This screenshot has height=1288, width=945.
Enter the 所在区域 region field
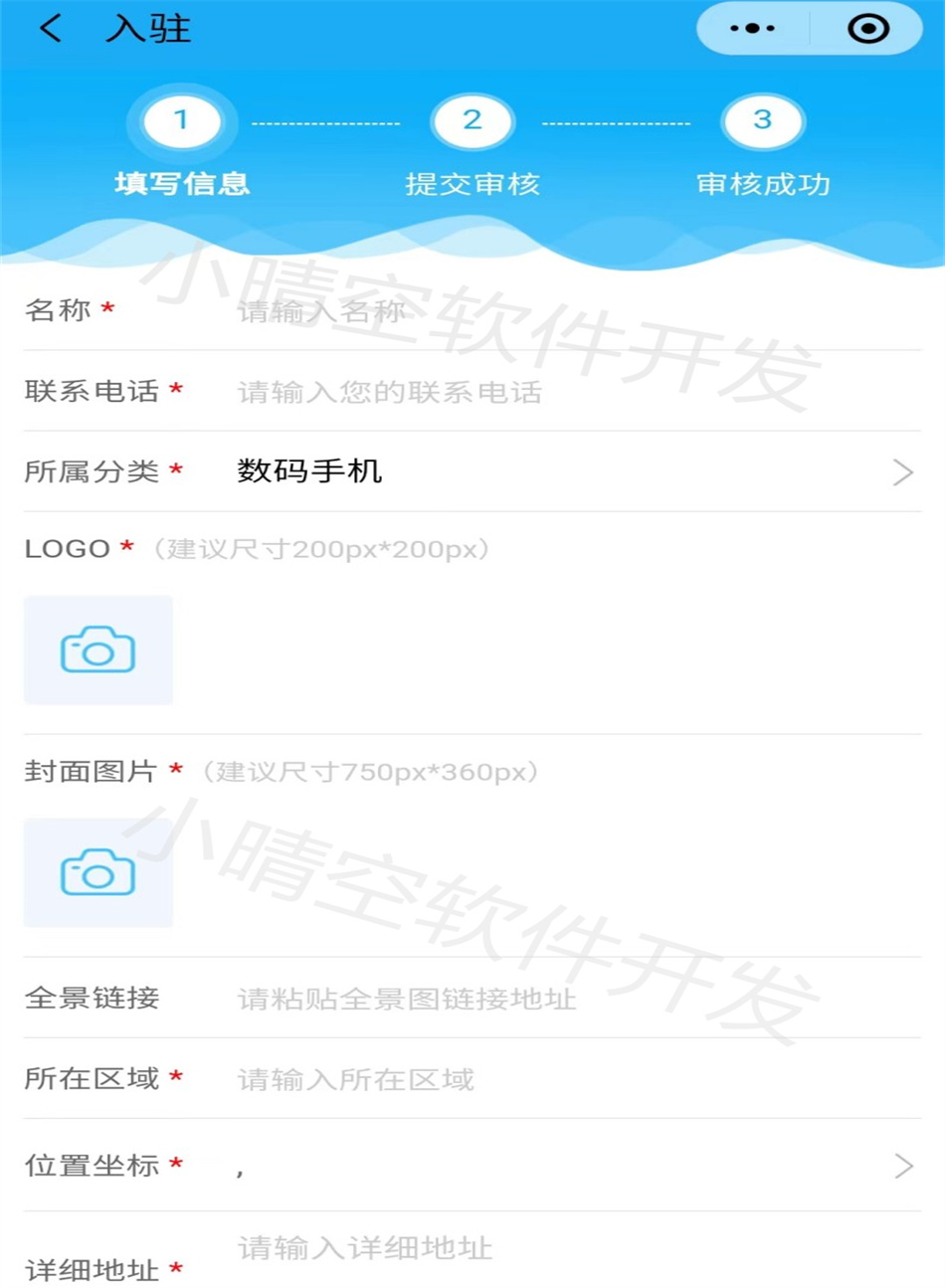click(567, 1079)
